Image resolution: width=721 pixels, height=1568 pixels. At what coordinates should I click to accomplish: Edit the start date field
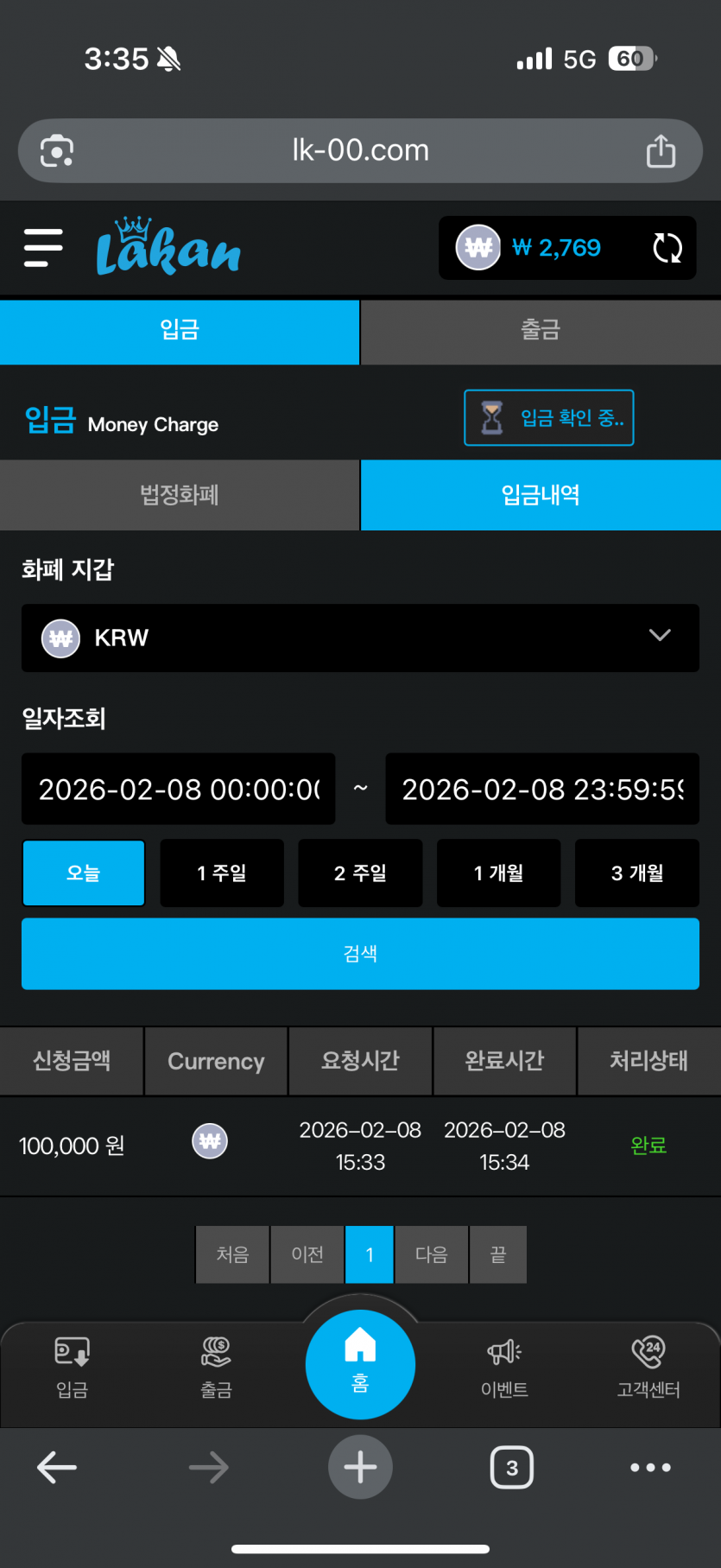[179, 789]
